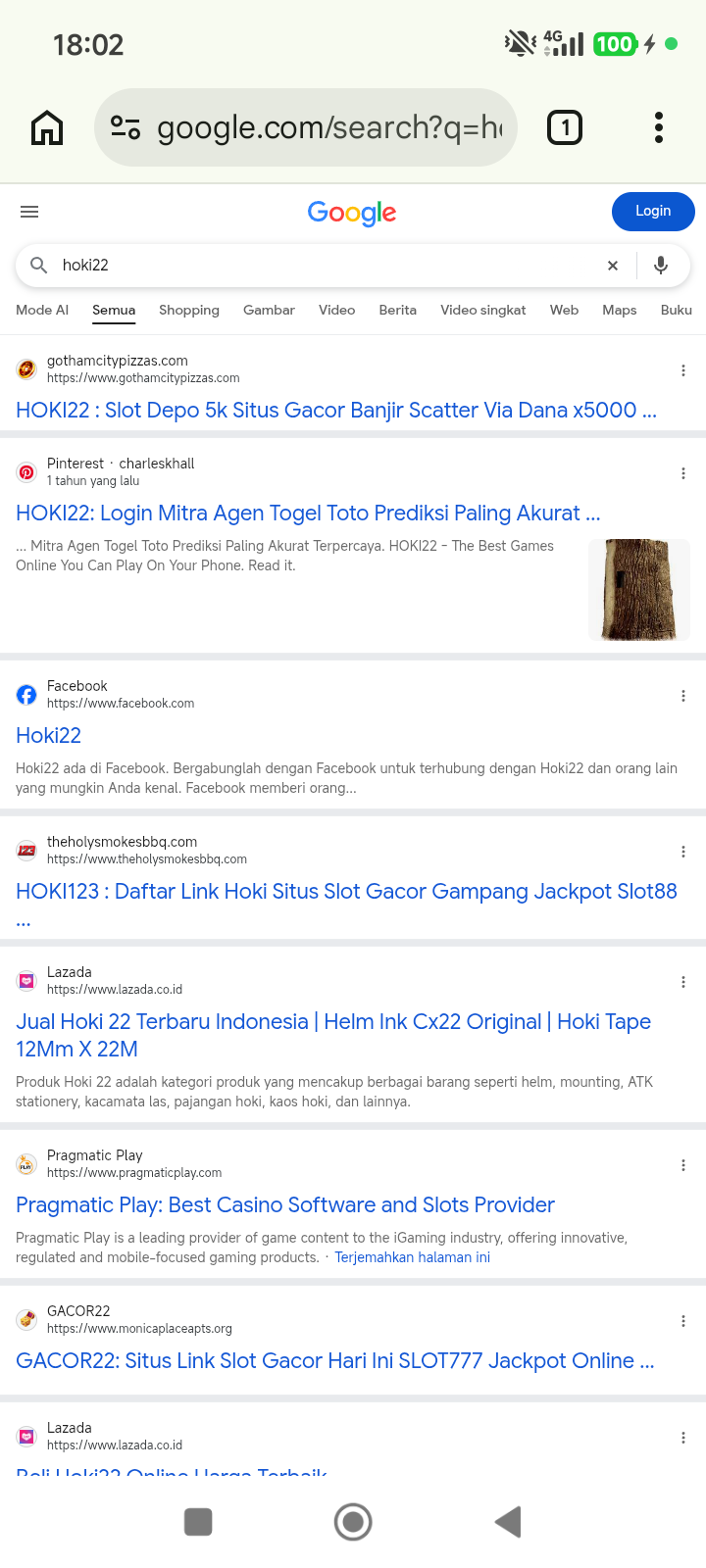
Task: Tap the Android back navigation button
Action: pos(508,1522)
